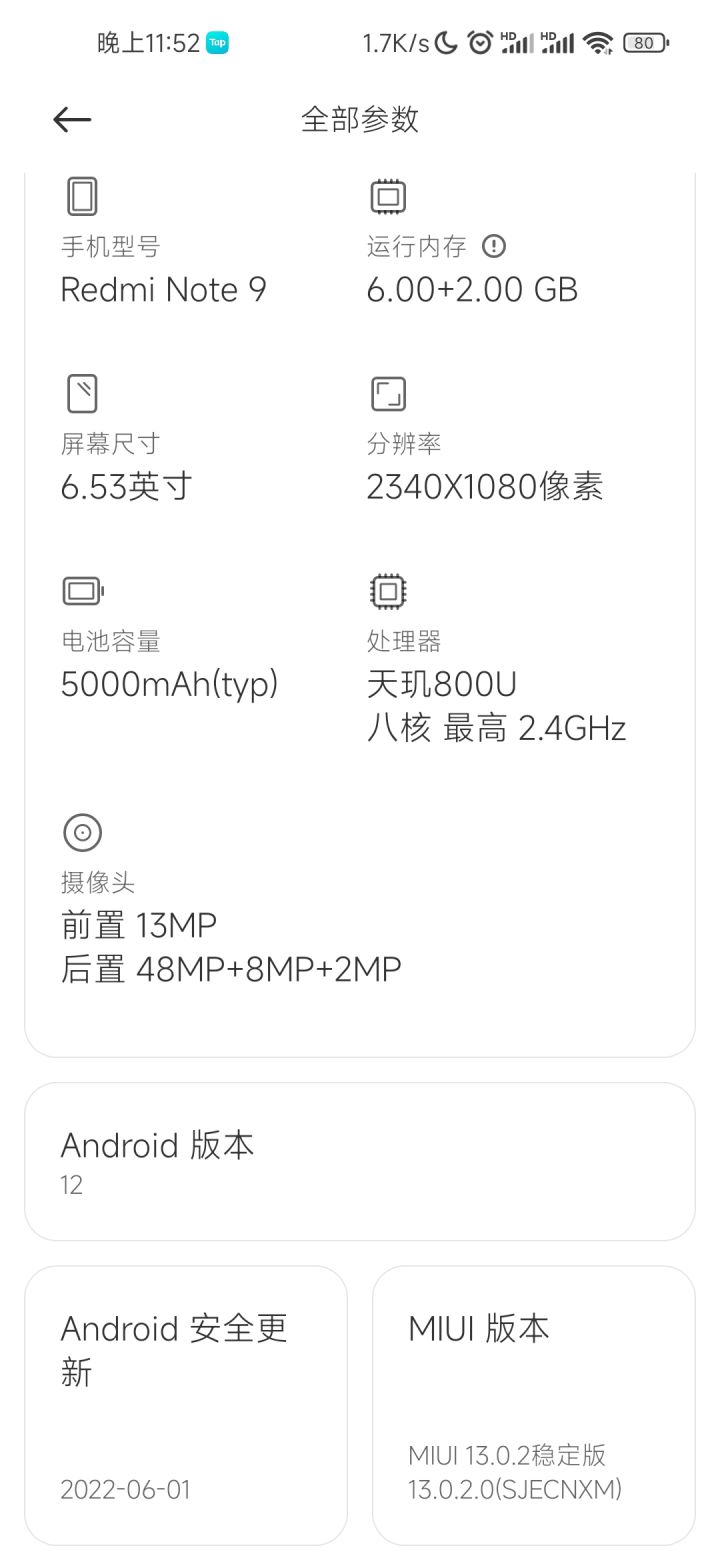
Task: Tap the processor chip icon above 处理器
Action: pos(387,590)
